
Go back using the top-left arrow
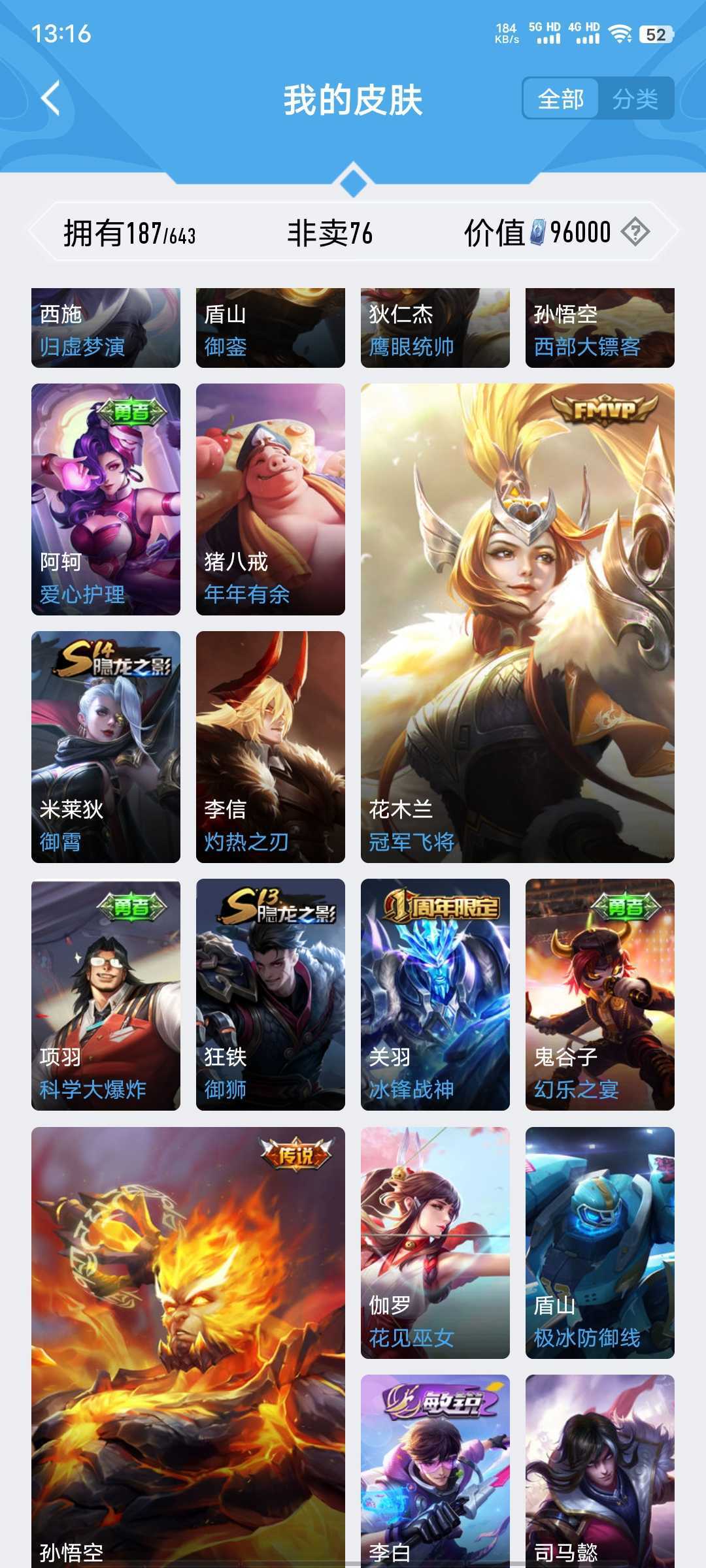[50, 99]
